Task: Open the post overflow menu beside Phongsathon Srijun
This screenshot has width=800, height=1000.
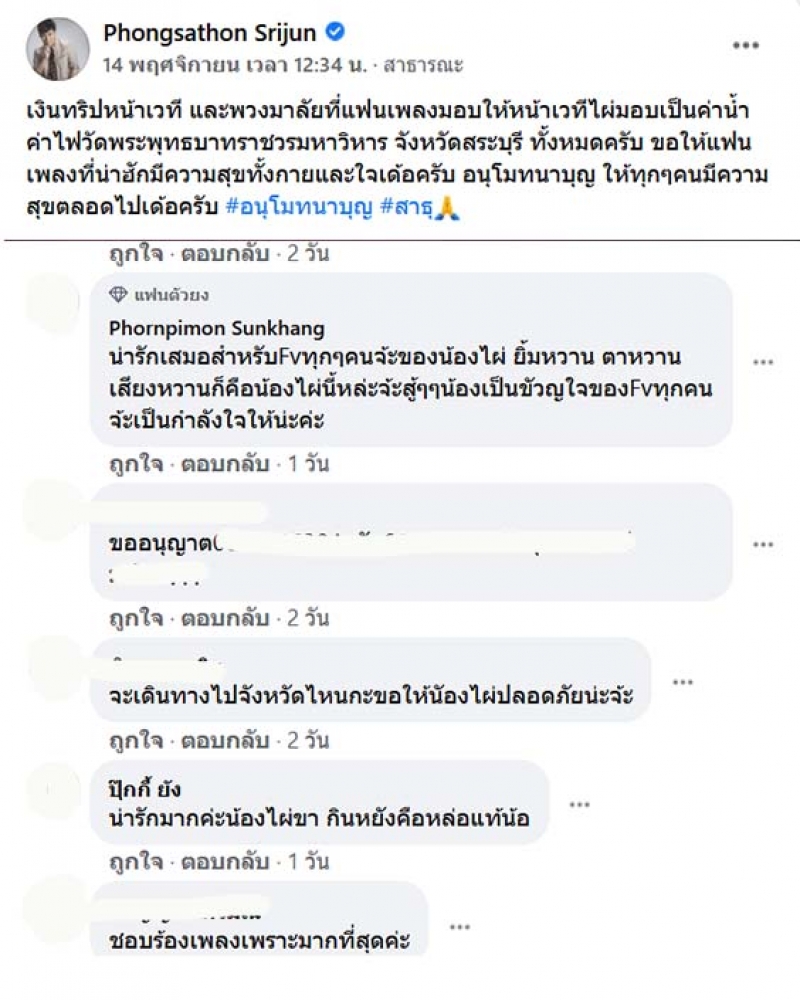Action: click(745, 46)
